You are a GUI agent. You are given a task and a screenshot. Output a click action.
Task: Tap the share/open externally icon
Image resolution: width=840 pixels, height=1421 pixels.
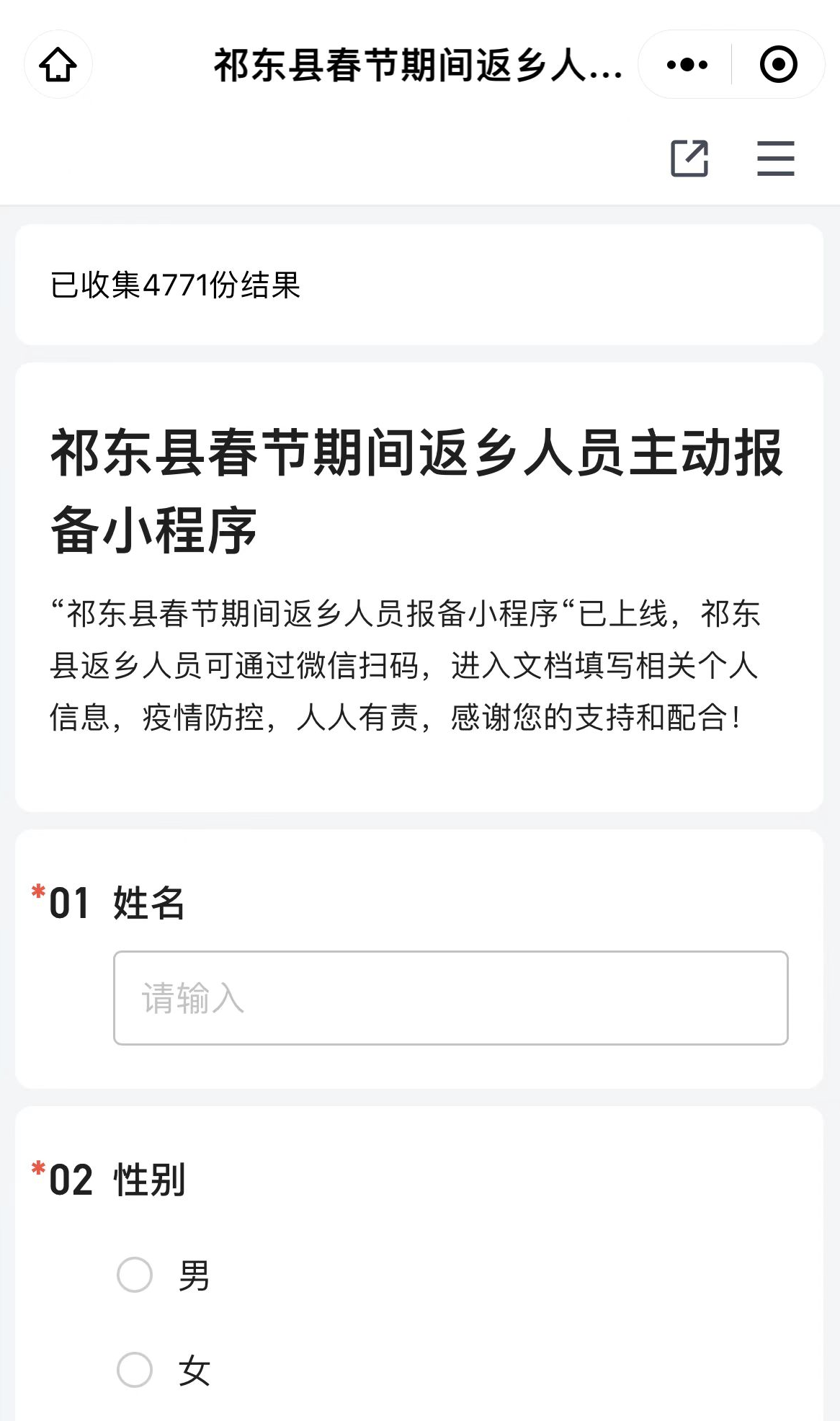(689, 159)
